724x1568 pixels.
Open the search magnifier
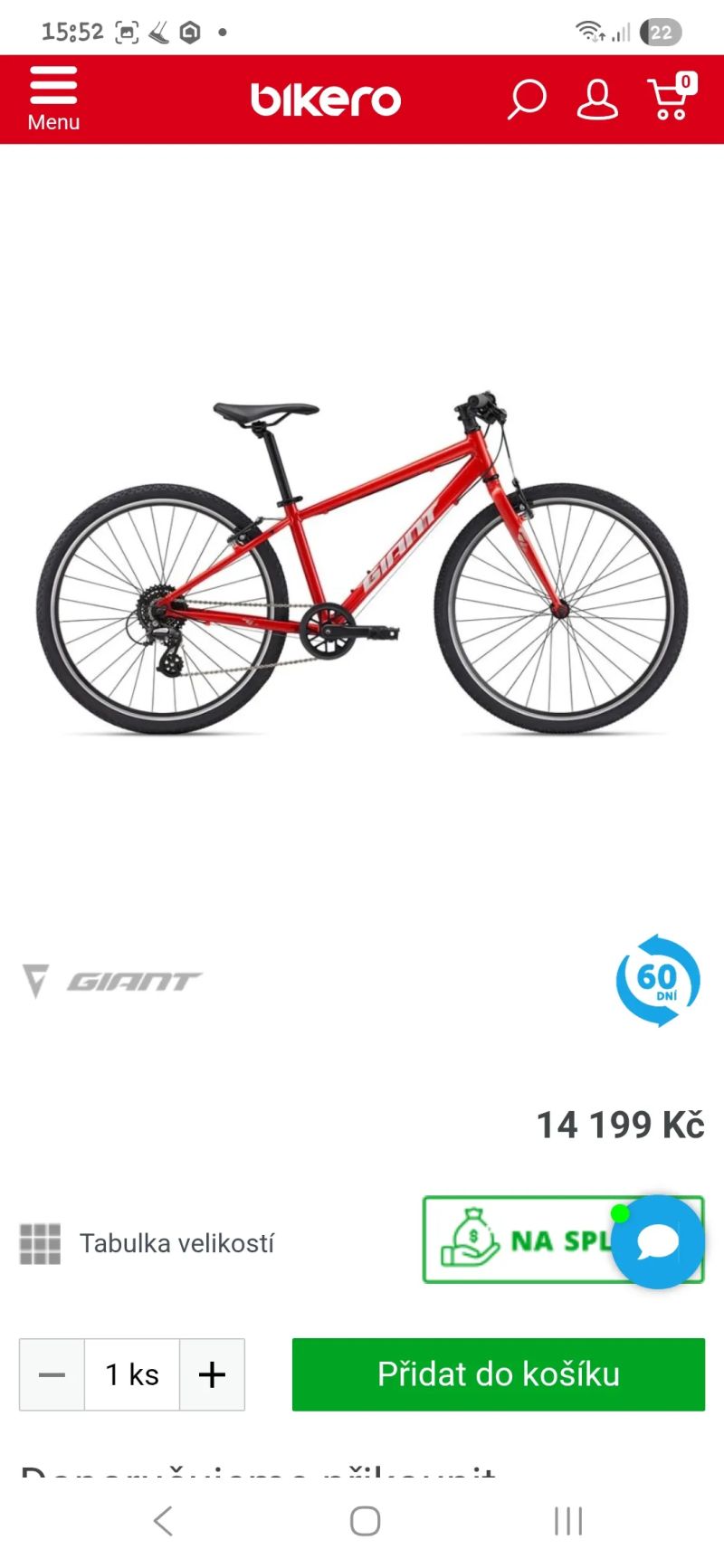[526, 100]
